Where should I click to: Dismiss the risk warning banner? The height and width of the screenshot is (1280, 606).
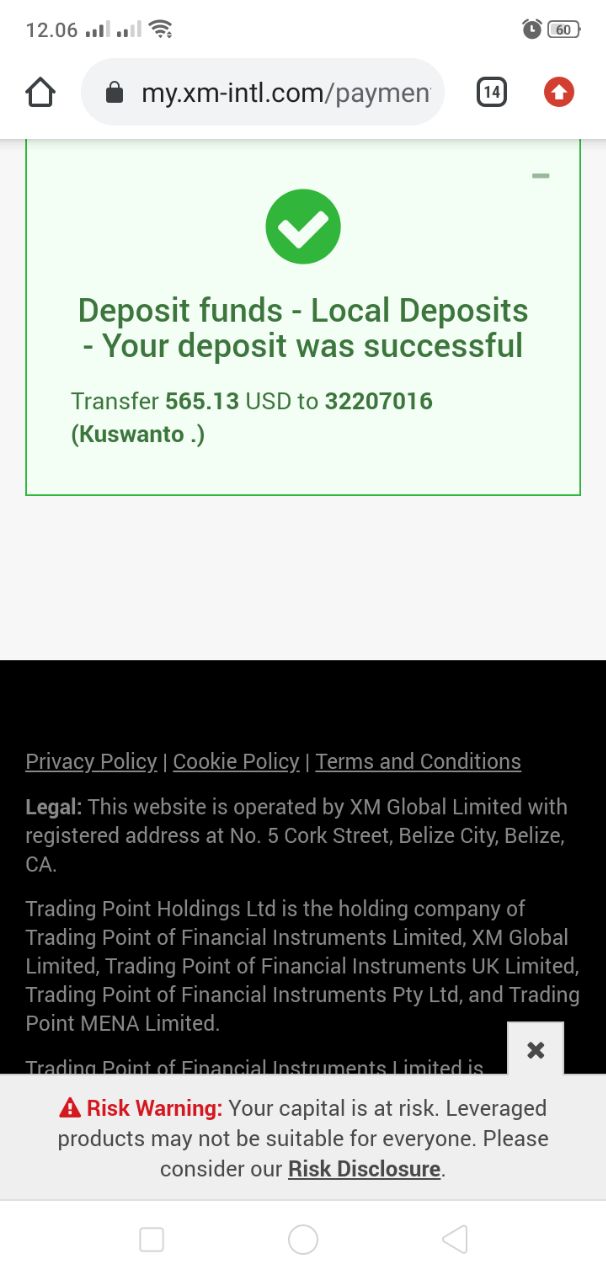click(535, 1049)
